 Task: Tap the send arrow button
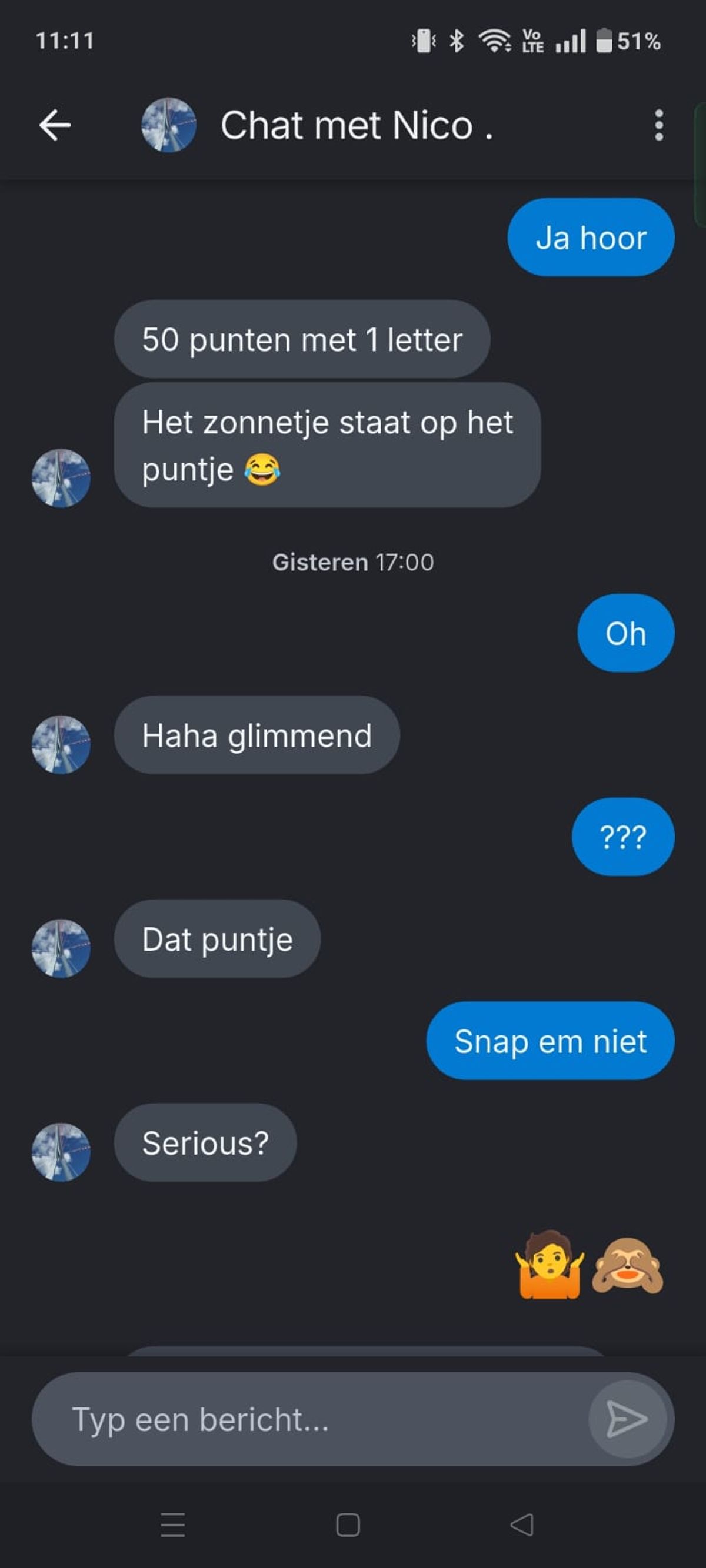click(x=627, y=1419)
